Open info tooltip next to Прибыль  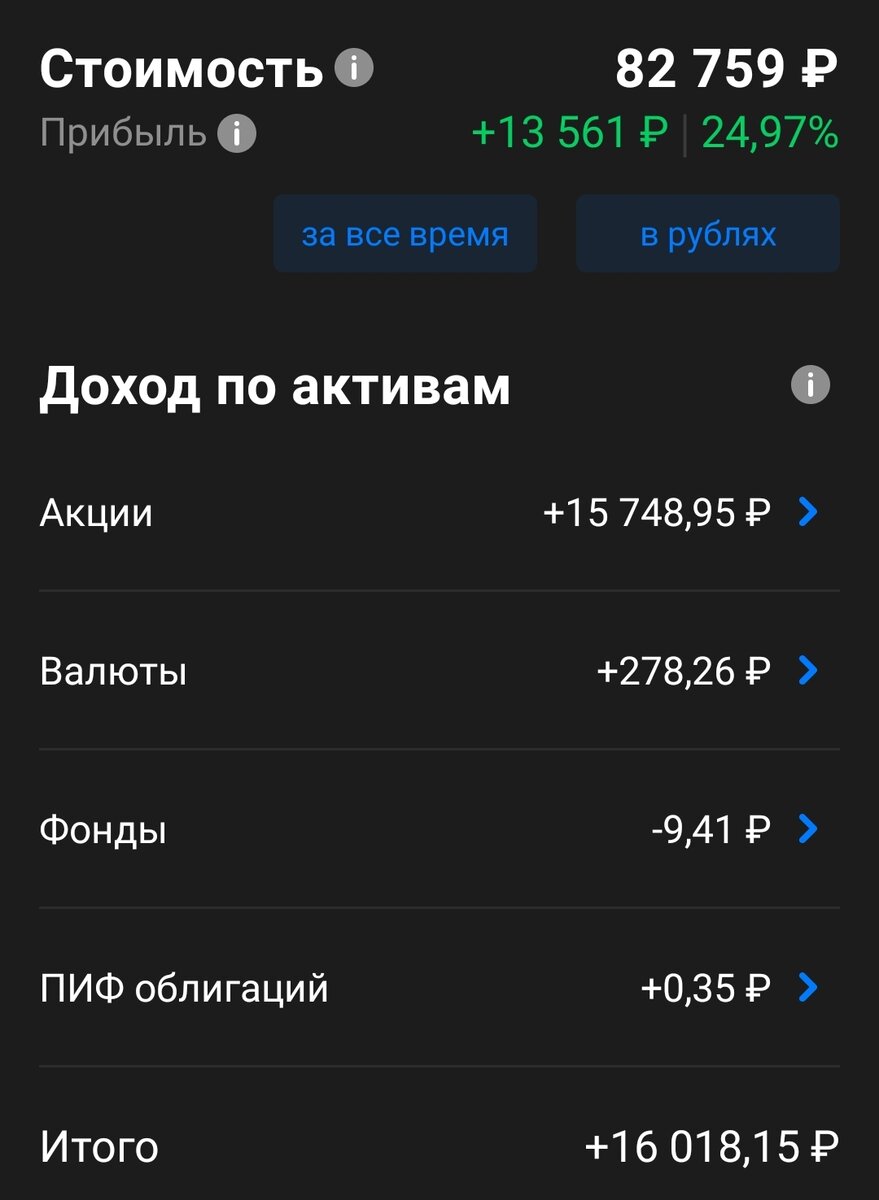pyautogui.click(x=235, y=131)
